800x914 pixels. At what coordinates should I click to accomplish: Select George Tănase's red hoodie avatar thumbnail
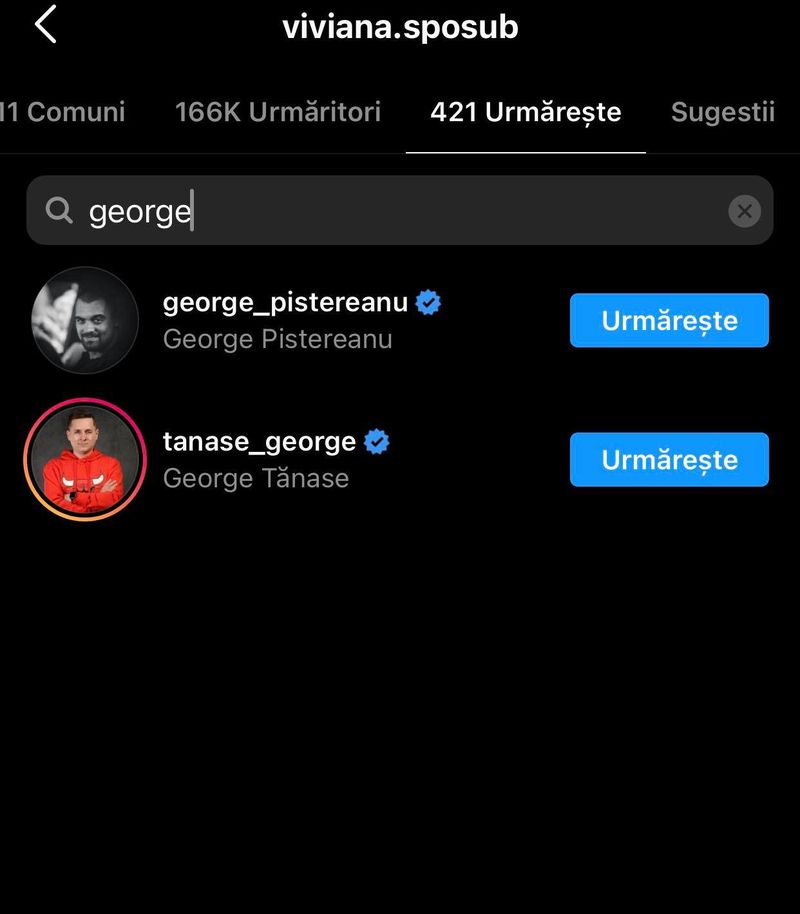[x=85, y=459]
